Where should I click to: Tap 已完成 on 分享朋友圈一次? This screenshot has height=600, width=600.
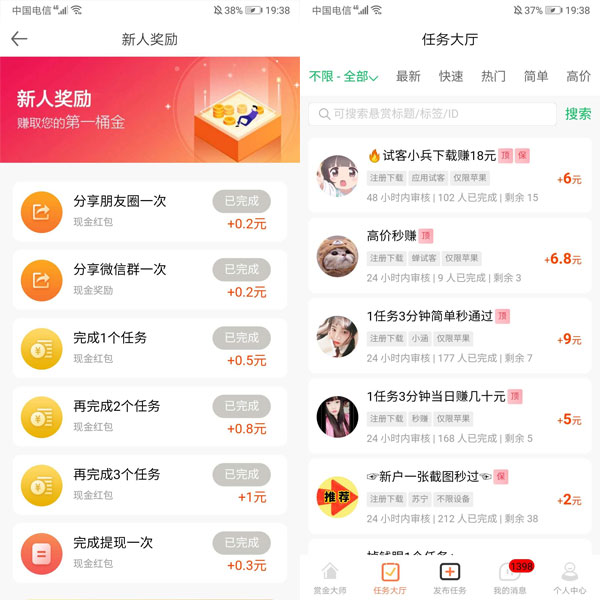[241, 201]
